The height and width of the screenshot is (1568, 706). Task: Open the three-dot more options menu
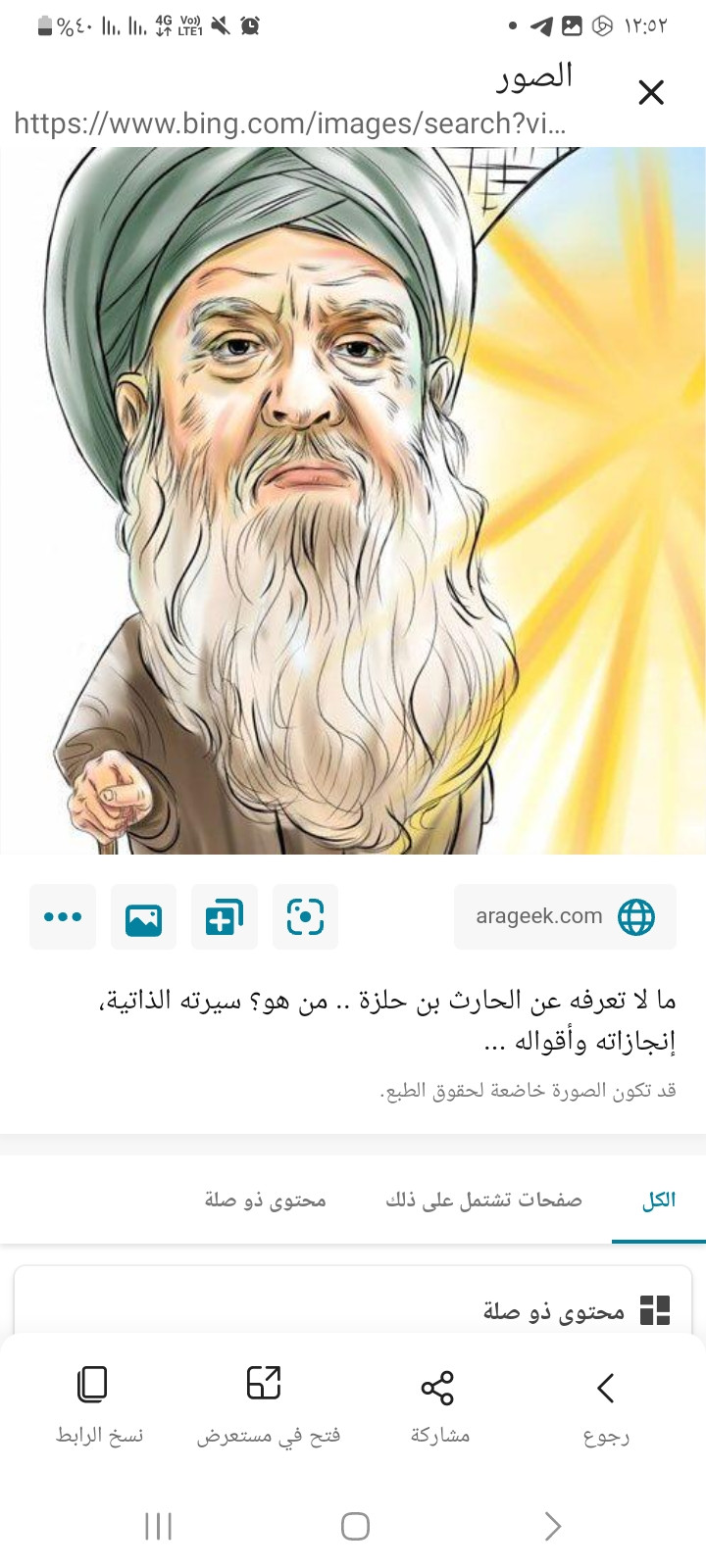tap(63, 916)
